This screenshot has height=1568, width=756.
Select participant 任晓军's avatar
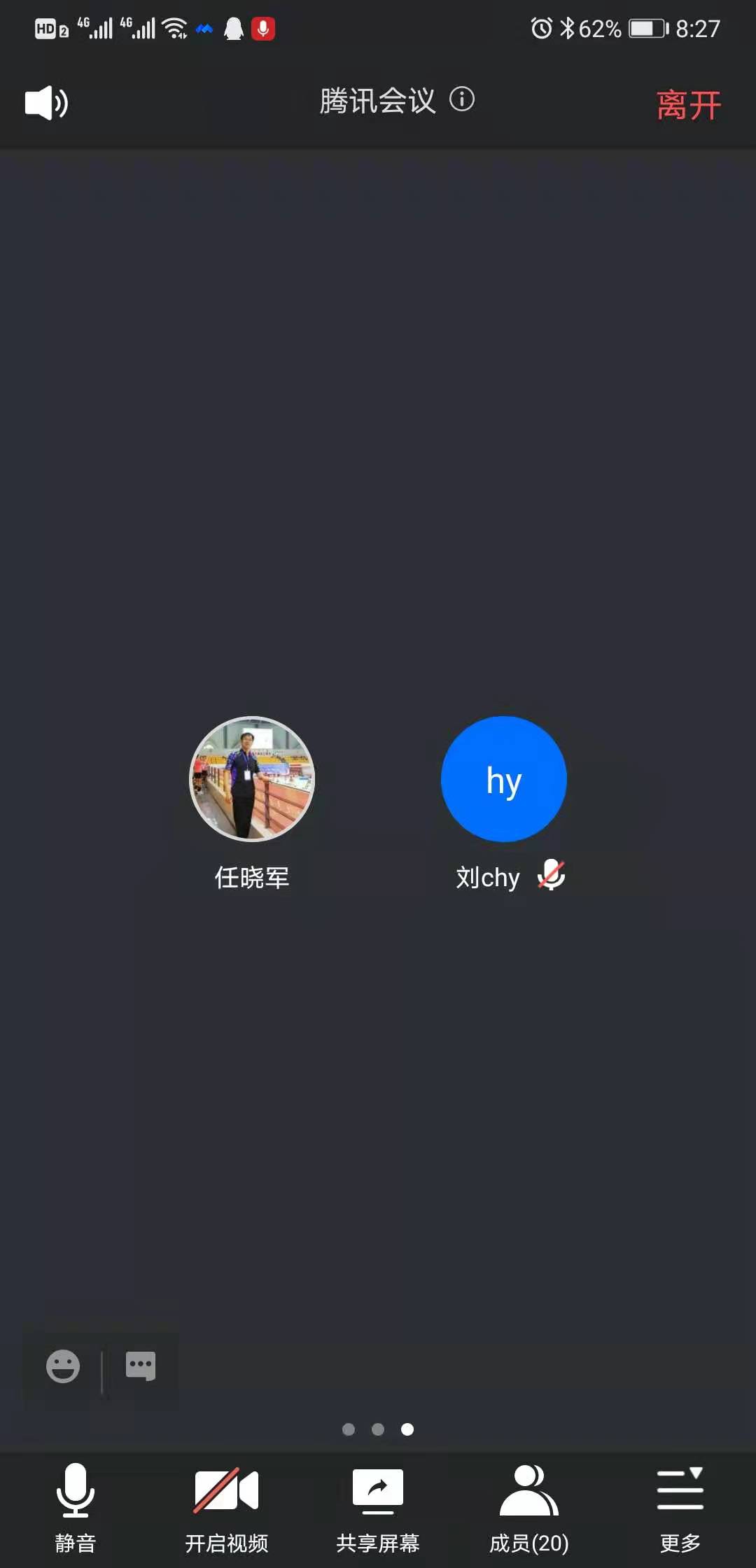pos(252,778)
